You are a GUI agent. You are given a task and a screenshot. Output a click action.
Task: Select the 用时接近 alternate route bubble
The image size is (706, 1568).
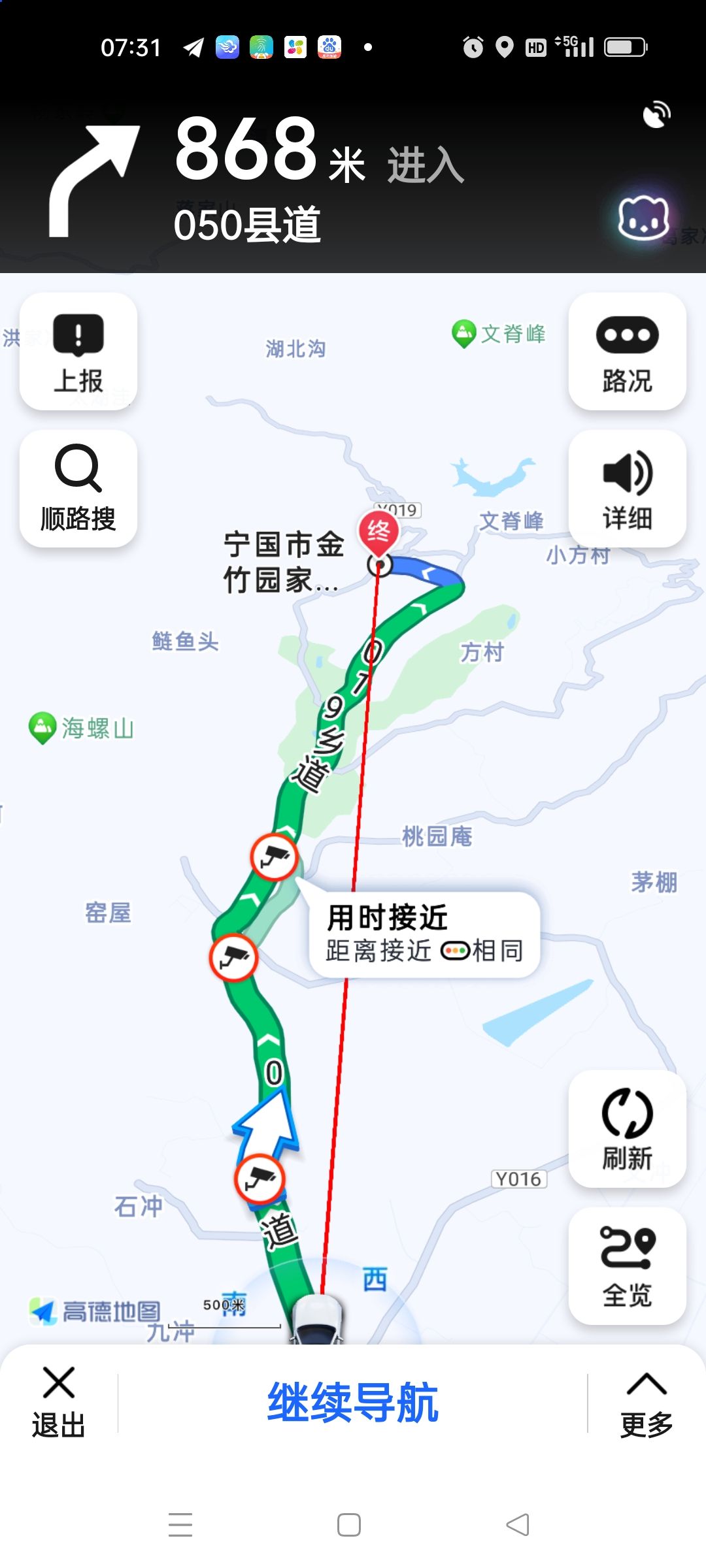[x=424, y=934]
